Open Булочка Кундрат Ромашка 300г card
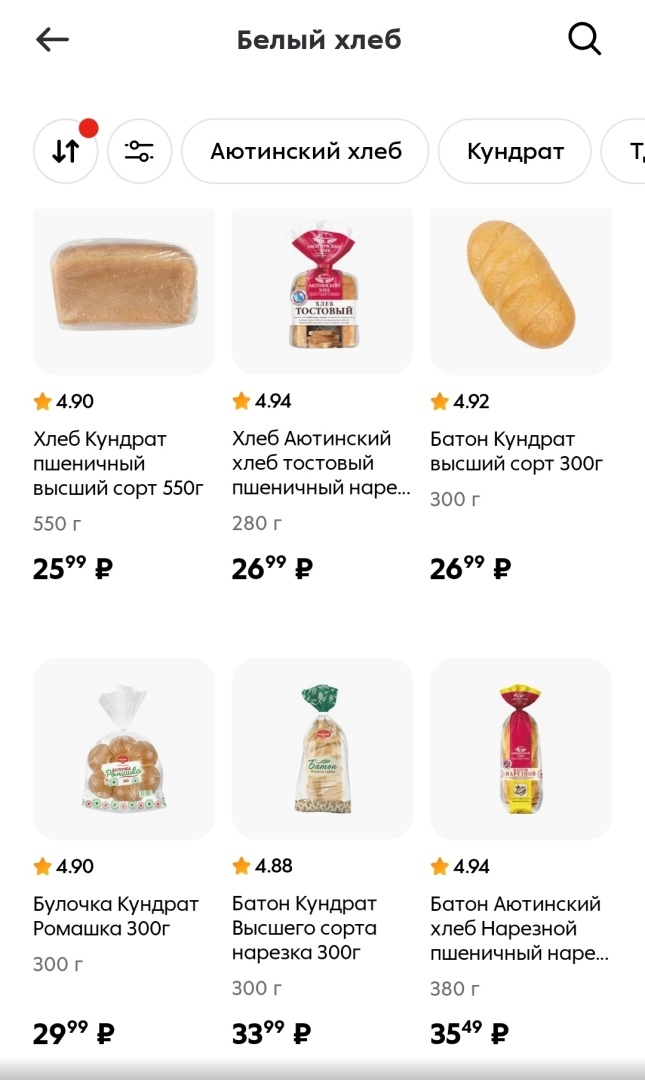The image size is (645, 1080). coord(124,750)
